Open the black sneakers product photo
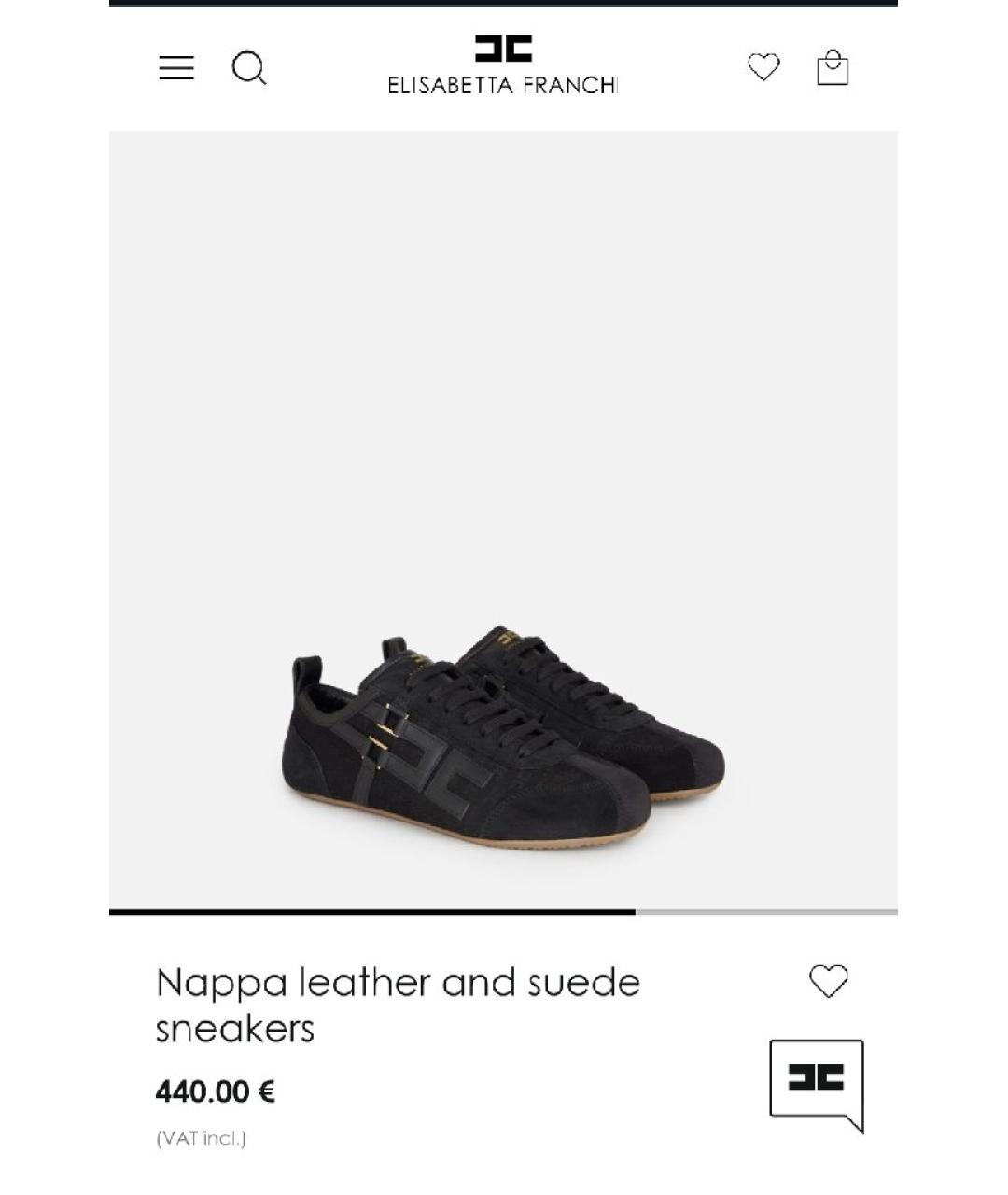Viewport: 1008px width, 1195px height. coord(503,738)
